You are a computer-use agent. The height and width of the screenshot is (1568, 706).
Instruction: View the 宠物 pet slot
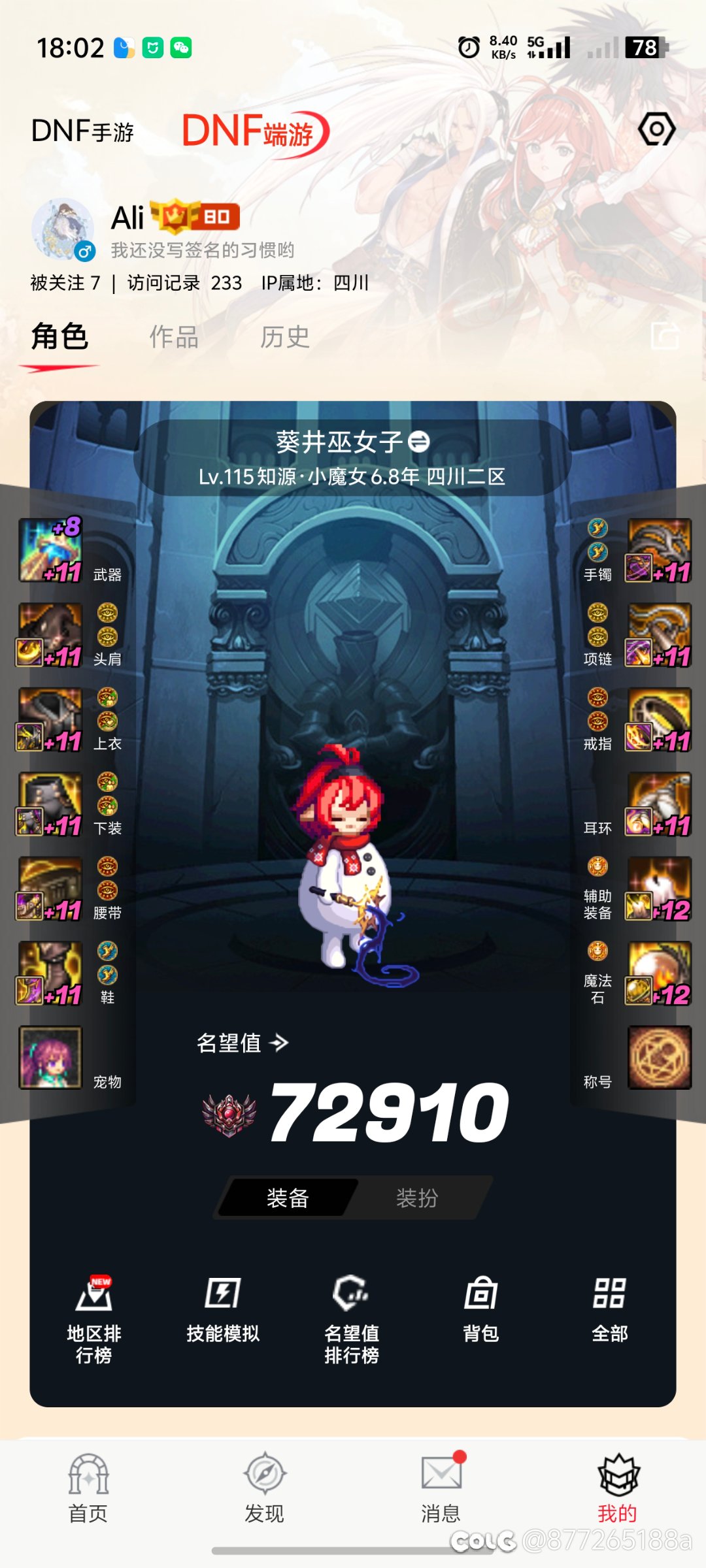coord(51,1057)
